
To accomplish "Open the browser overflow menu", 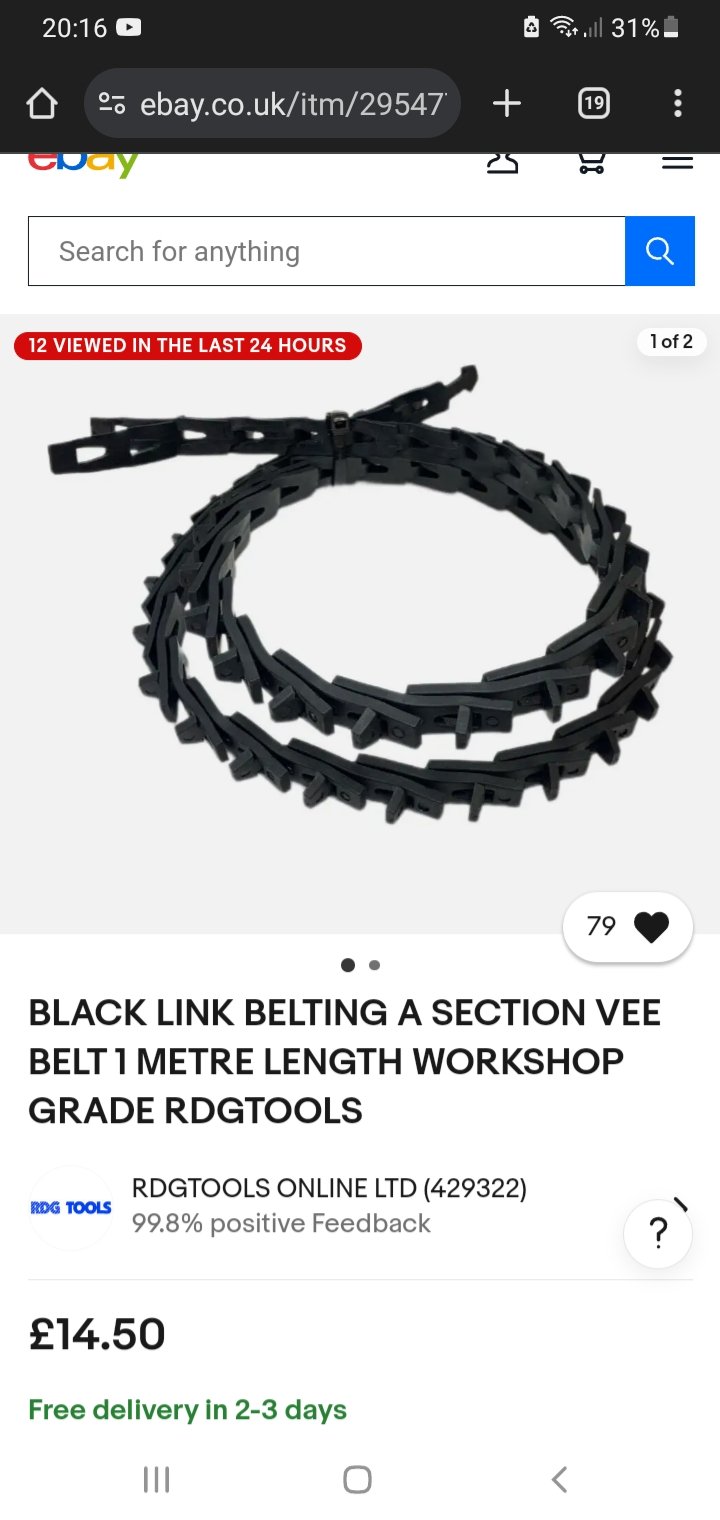I will (x=677, y=103).
